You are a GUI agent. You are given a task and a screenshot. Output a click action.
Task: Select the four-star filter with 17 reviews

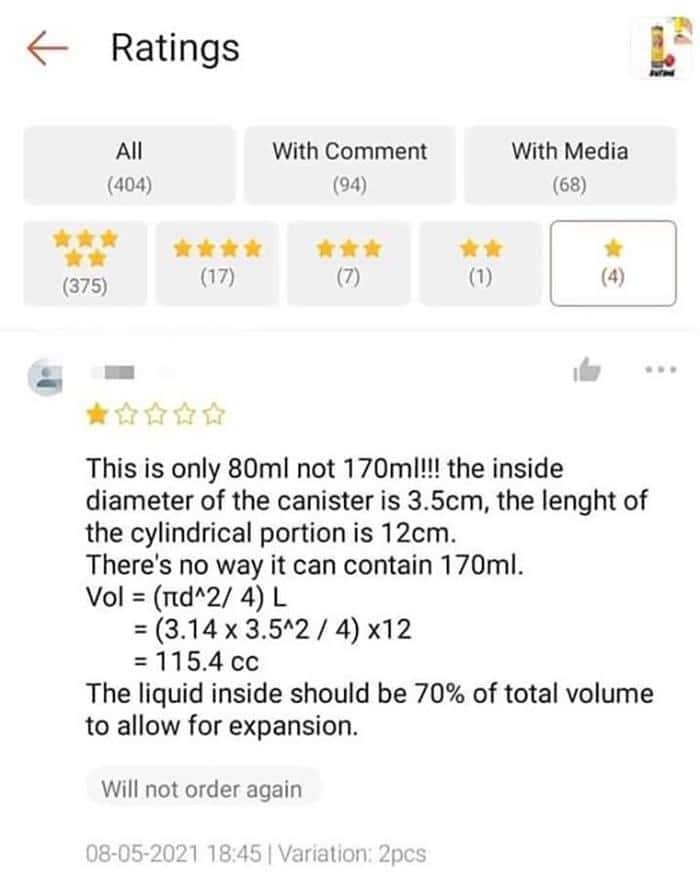(x=217, y=263)
